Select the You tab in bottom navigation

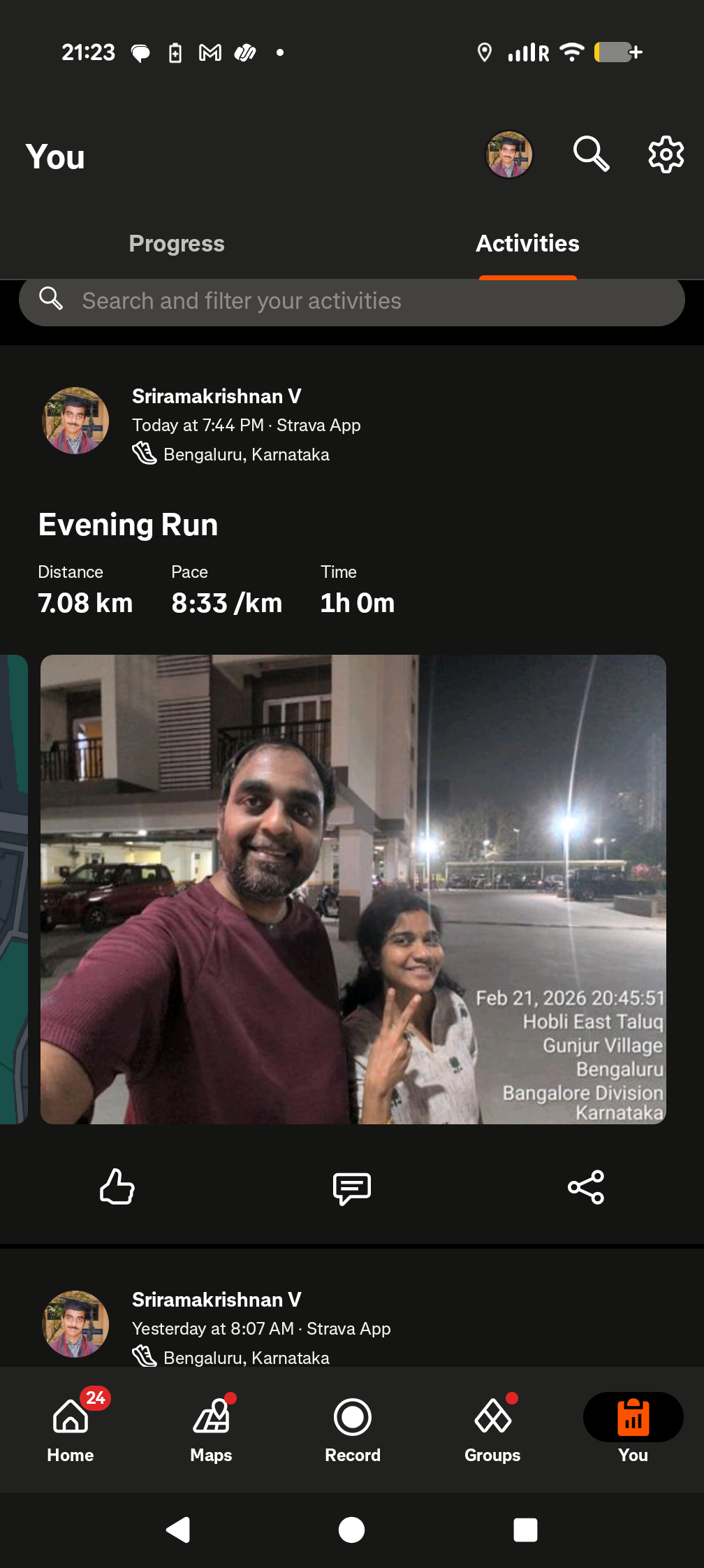coord(633,1428)
